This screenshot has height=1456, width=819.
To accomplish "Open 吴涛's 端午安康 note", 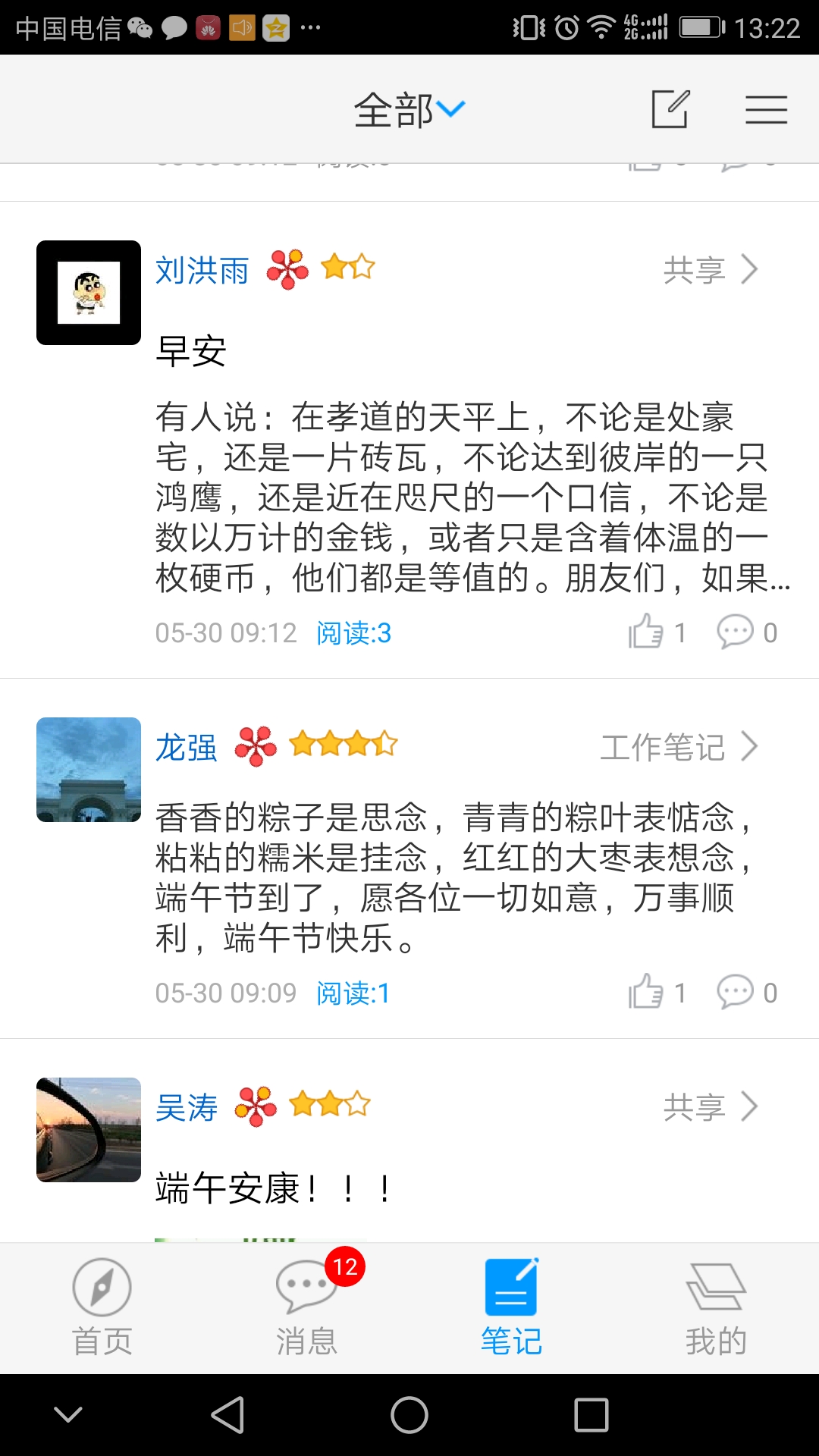I will coord(273,1188).
